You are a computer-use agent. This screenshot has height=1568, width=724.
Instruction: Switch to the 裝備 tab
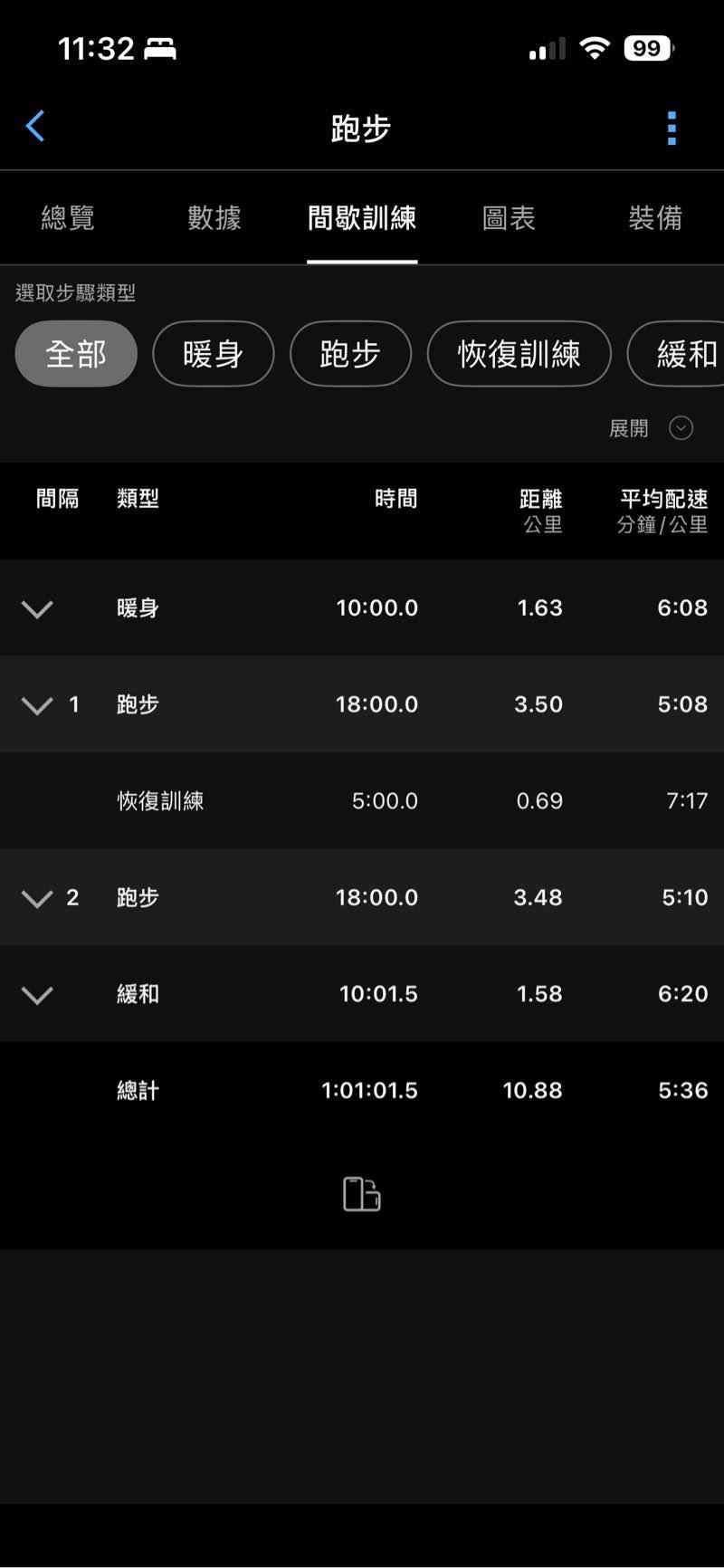655,218
